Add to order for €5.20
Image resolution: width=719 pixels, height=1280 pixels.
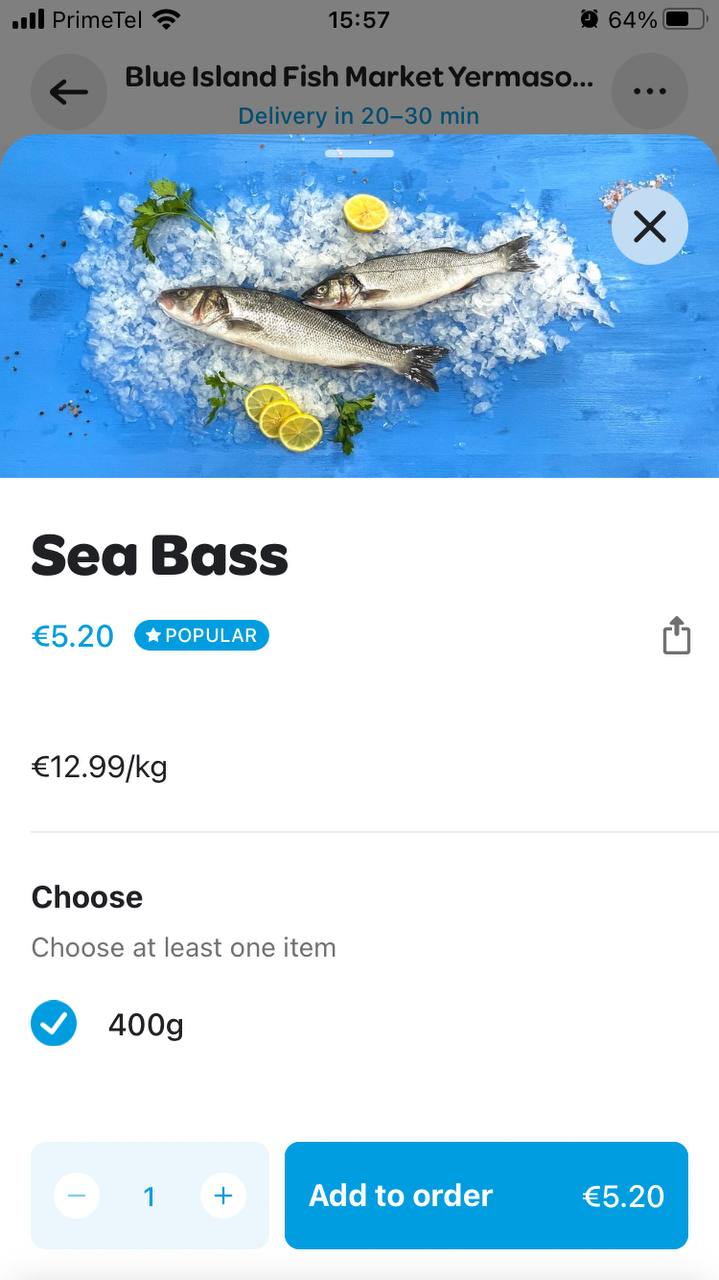486,1195
